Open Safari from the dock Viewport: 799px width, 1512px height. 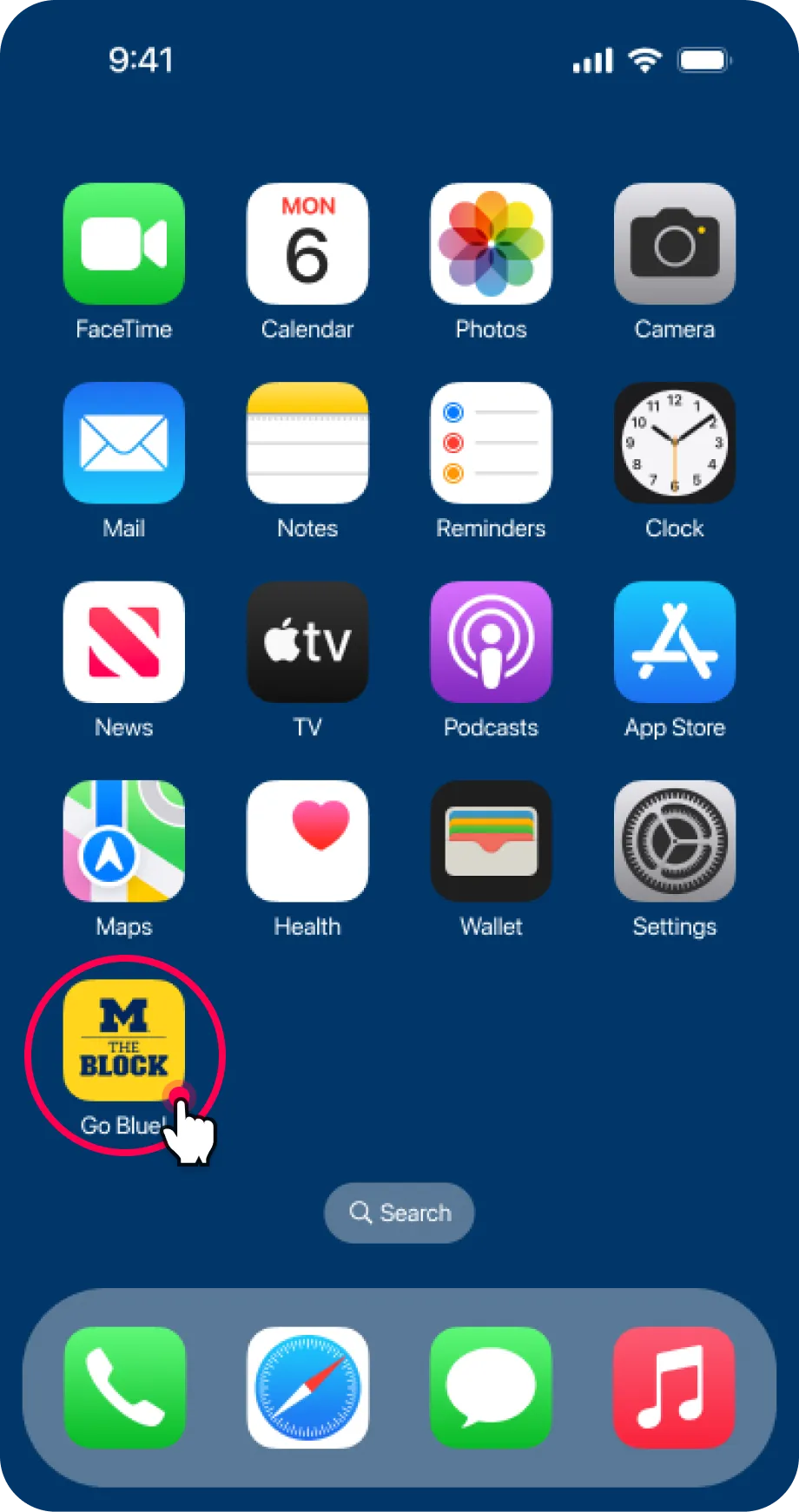307,1387
